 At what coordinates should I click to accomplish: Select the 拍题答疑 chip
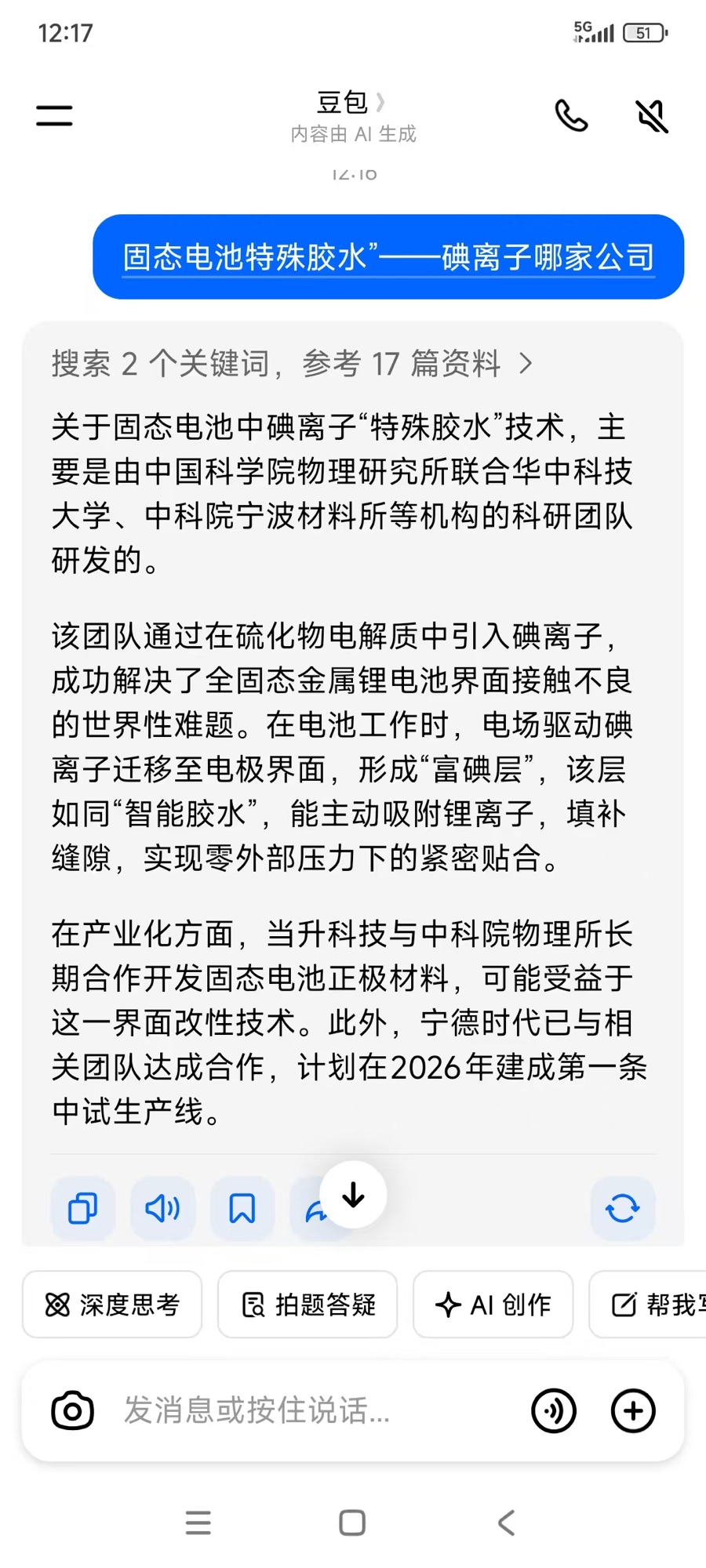pos(308,1305)
